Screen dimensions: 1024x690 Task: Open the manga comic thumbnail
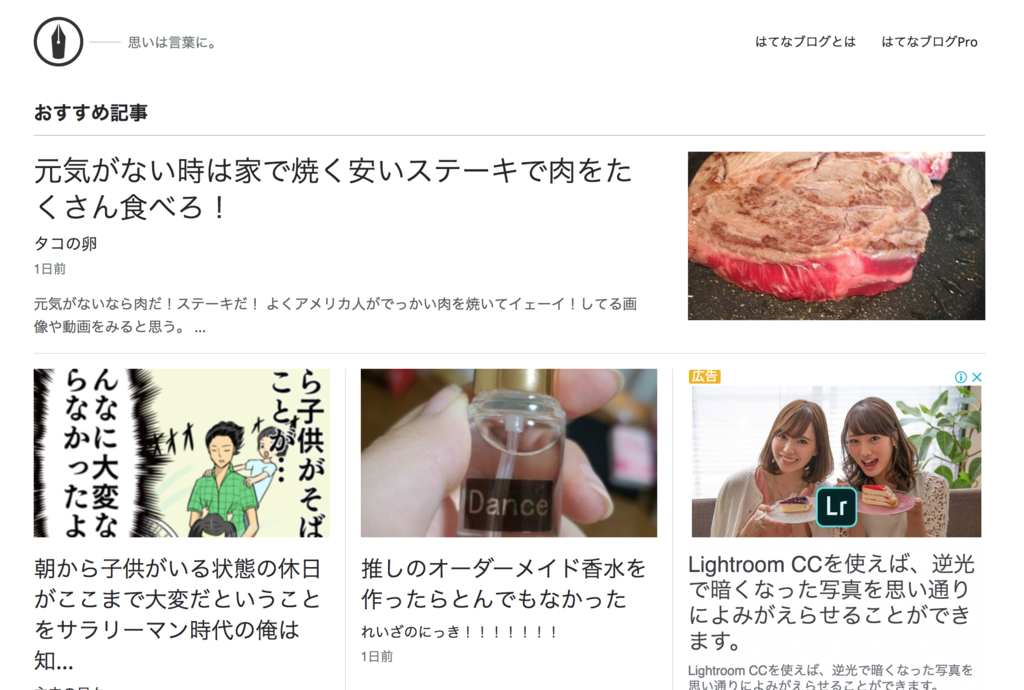[x=181, y=453]
